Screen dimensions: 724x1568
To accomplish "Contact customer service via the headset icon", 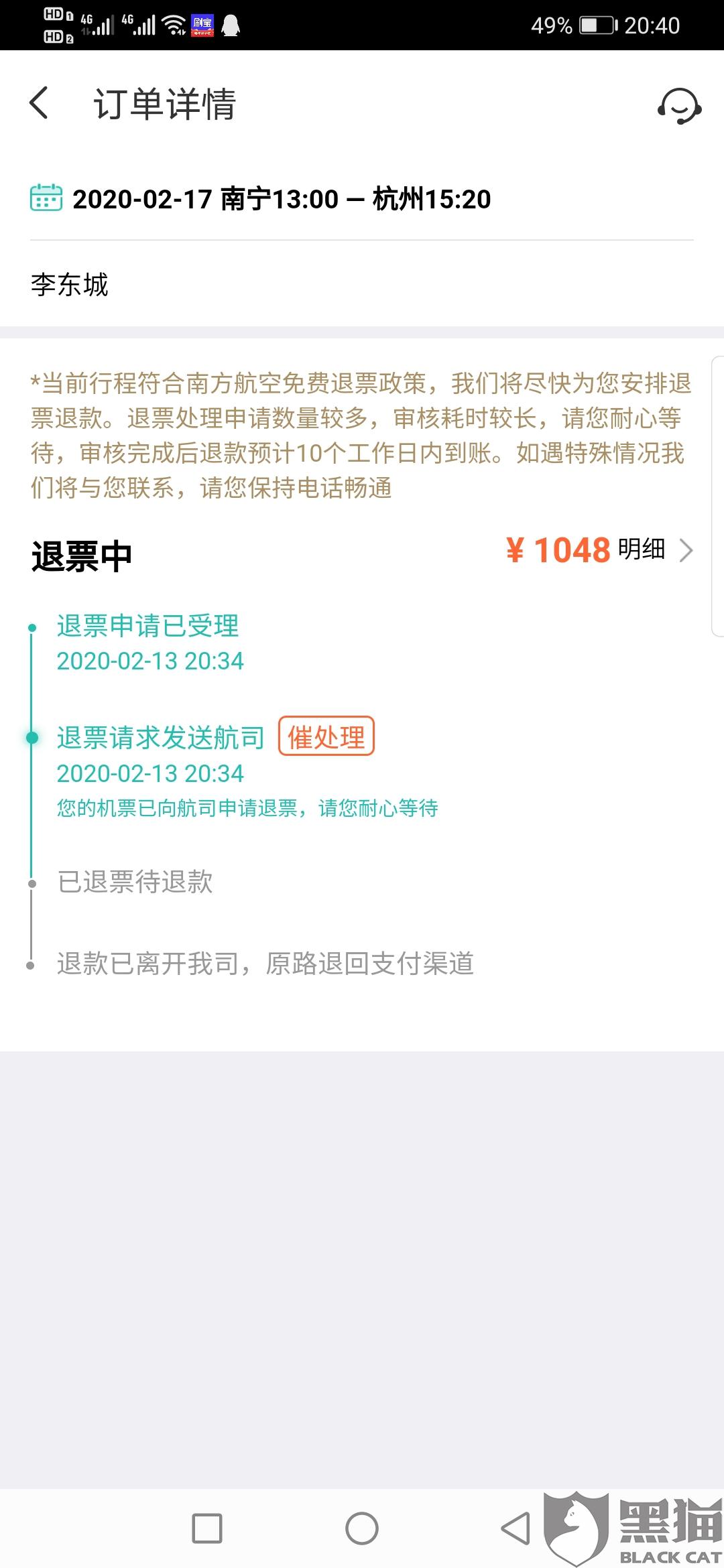I will pos(678,106).
